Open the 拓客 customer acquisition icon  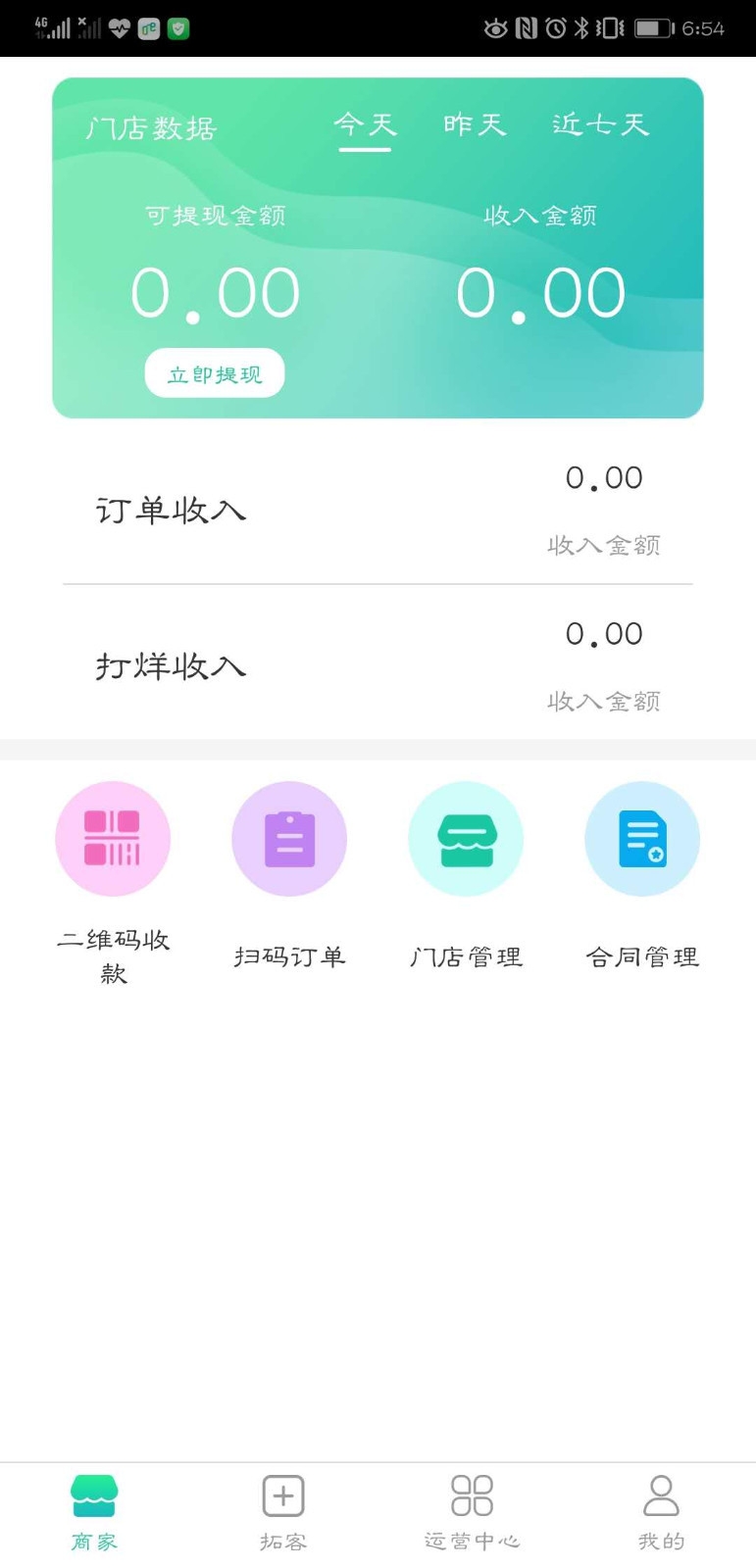pyautogui.click(x=282, y=1496)
